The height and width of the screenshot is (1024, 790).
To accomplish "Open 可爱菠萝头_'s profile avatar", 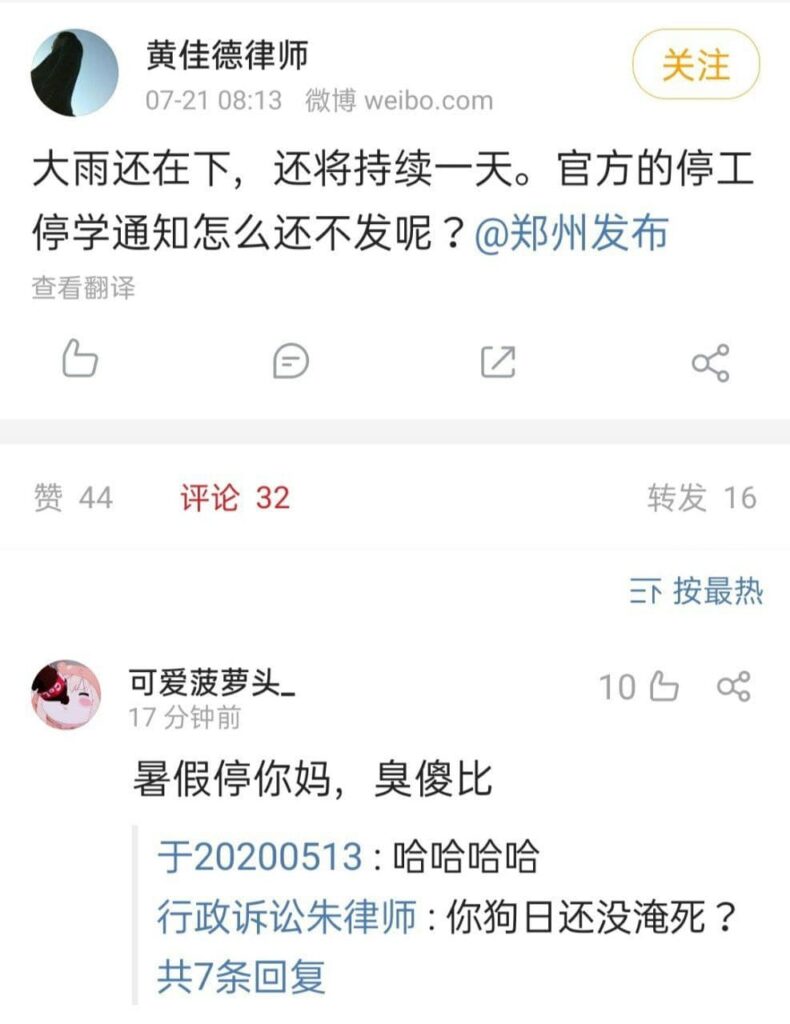I will (66, 694).
